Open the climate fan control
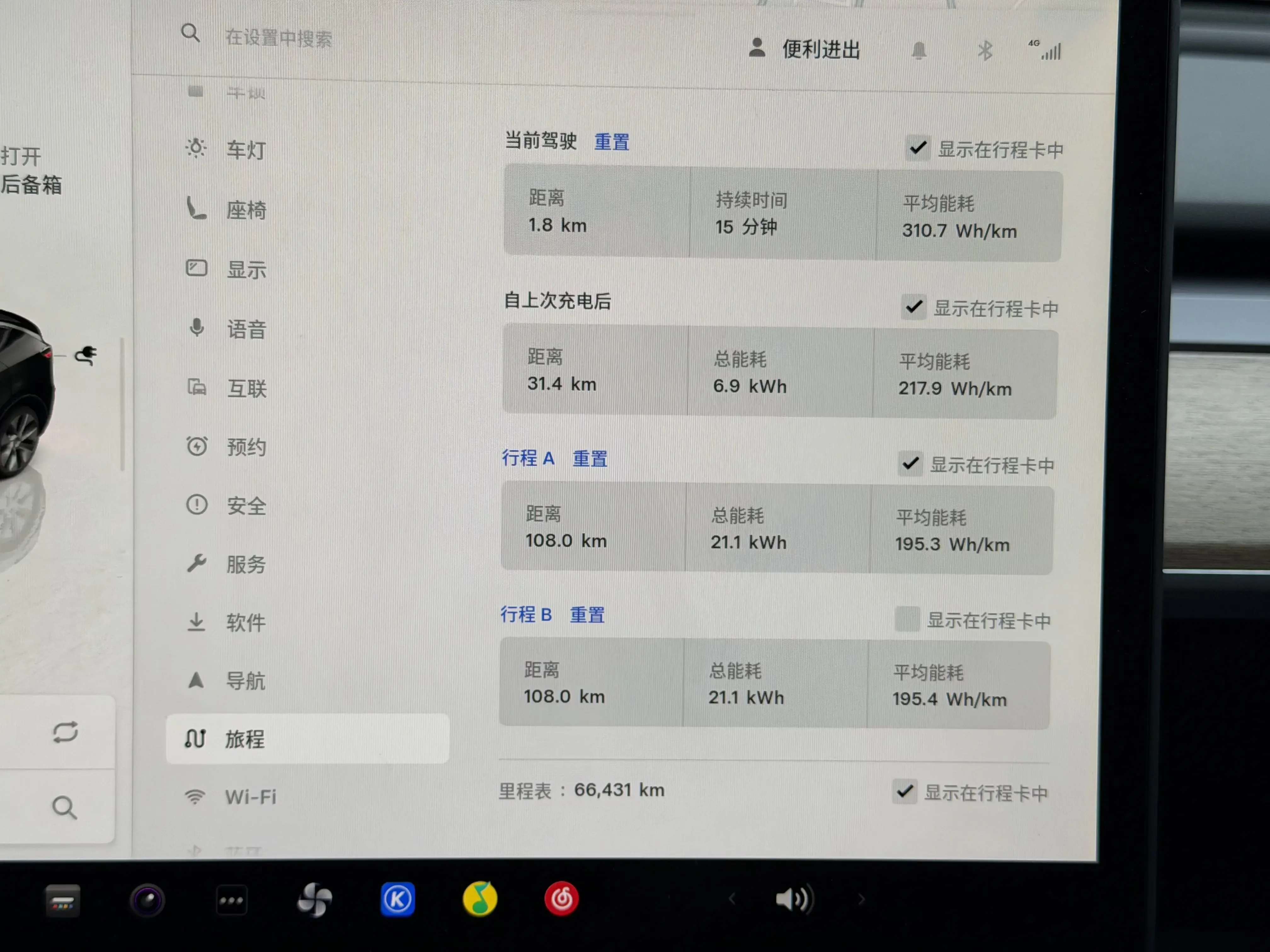 click(315, 899)
